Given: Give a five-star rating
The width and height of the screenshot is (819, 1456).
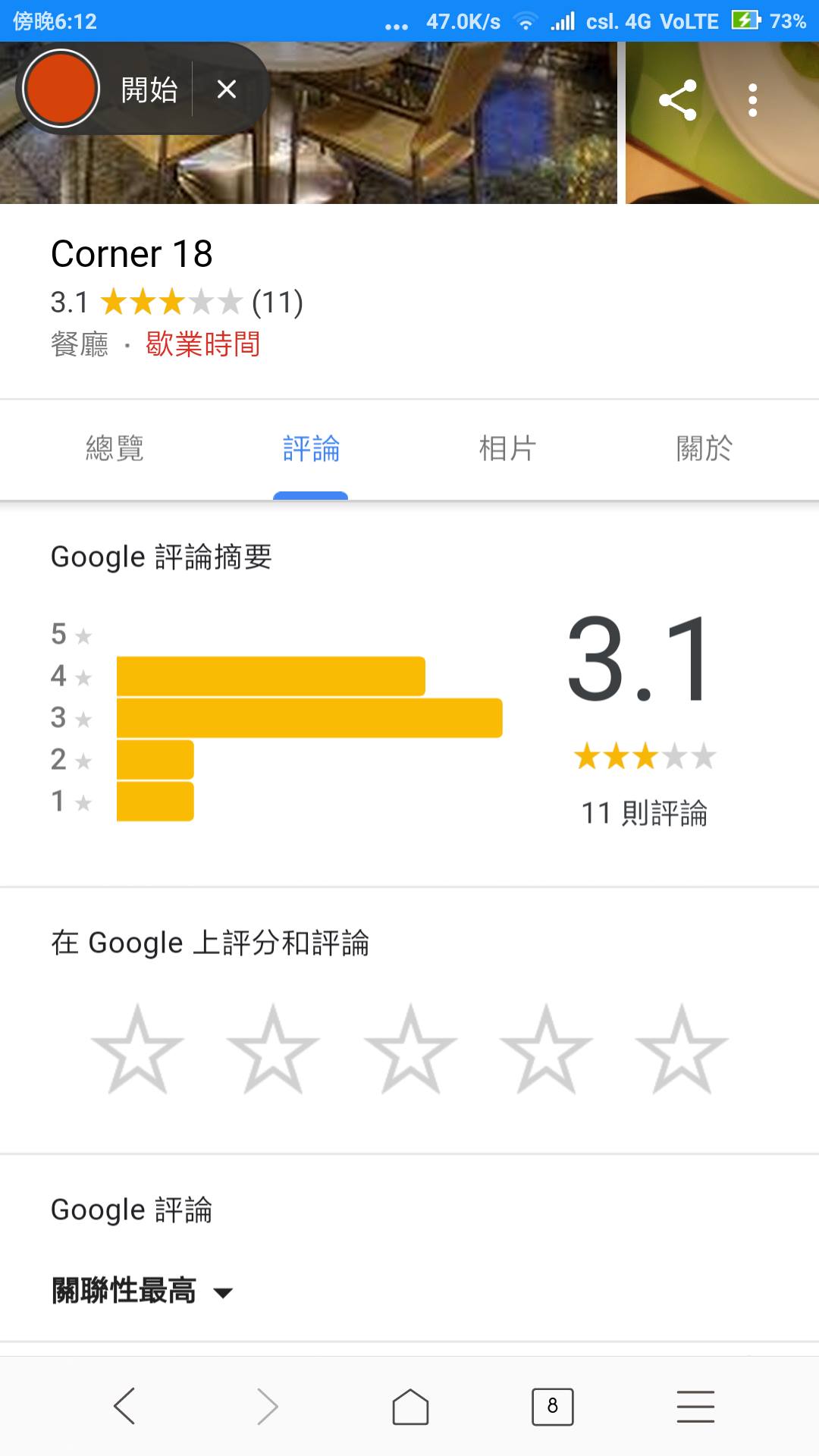Looking at the screenshot, I should [682, 1050].
